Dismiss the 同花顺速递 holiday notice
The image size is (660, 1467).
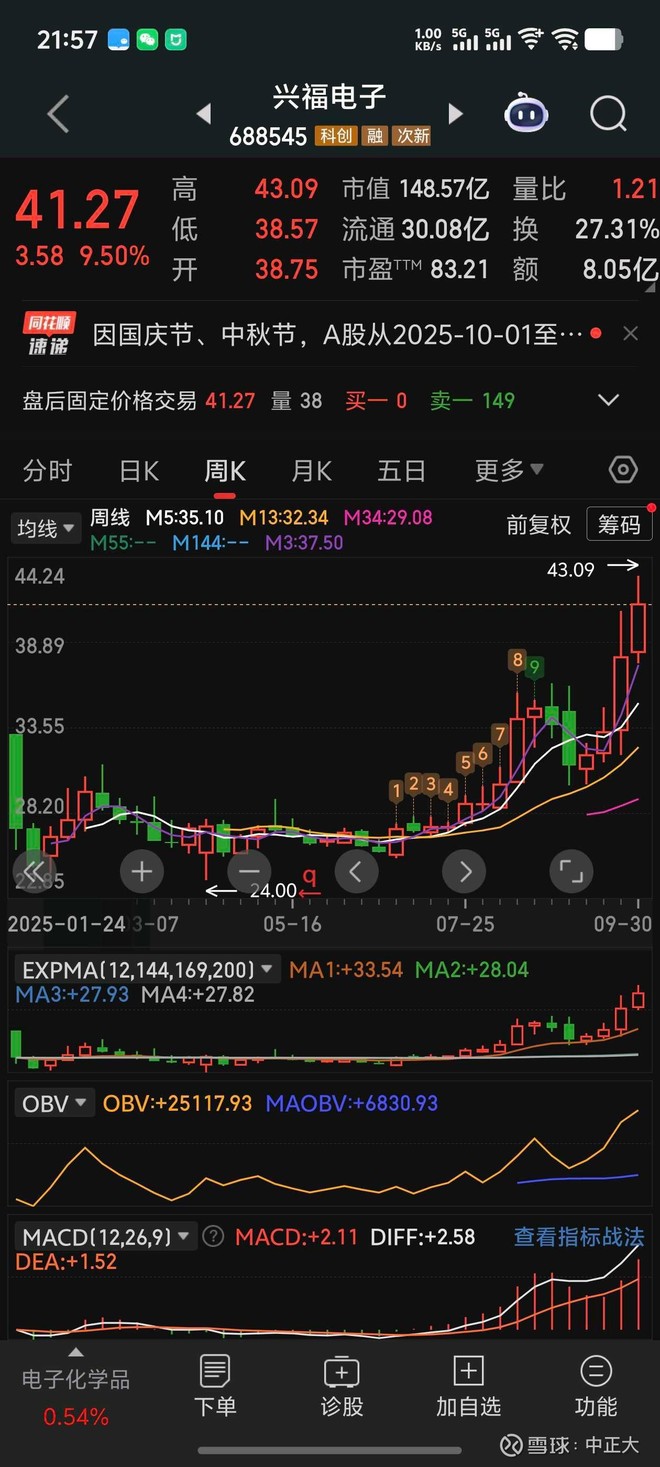point(630,334)
